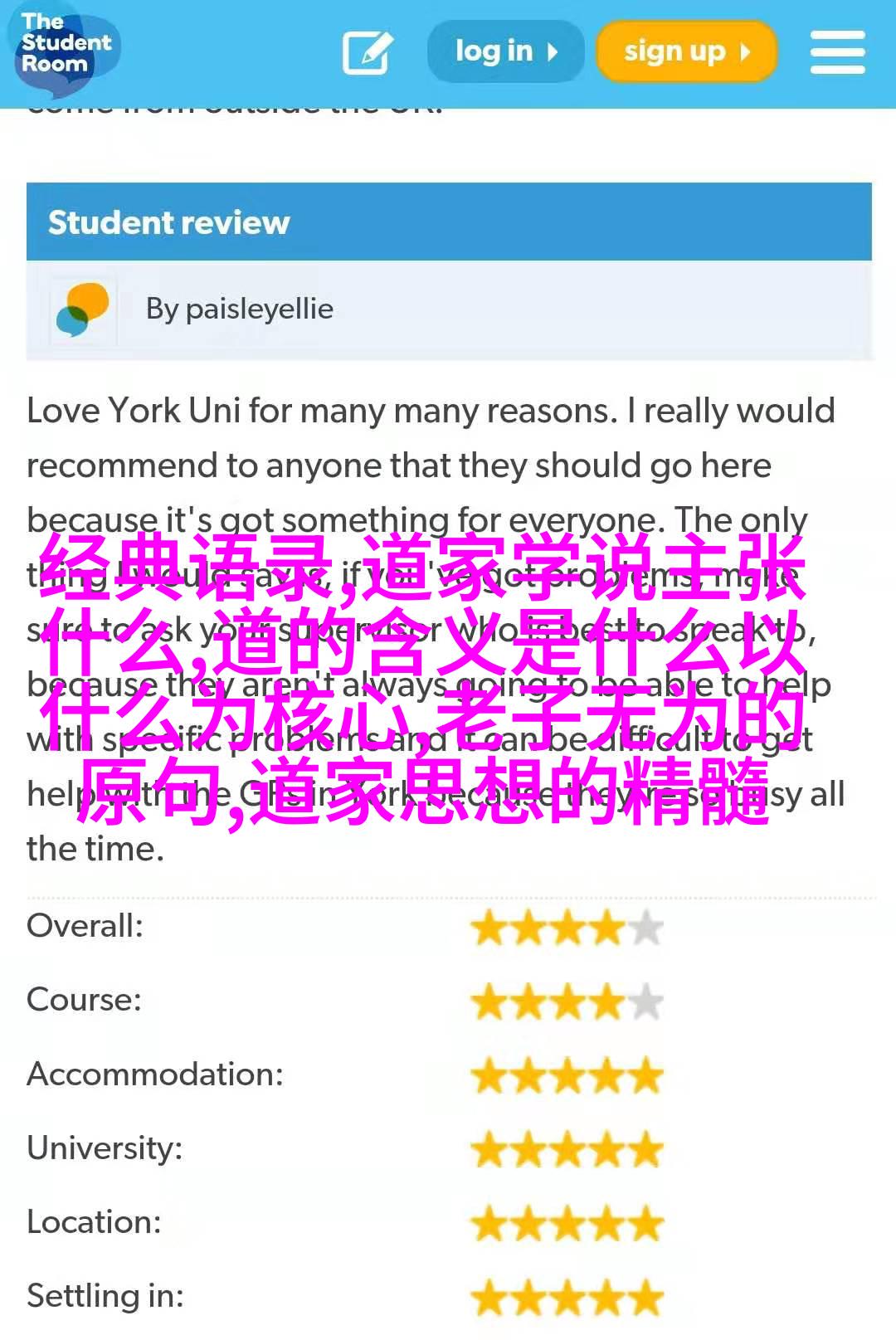The width and height of the screenshot is (896, 1340).
Task: Open the compose post icon
Action: coord(367,53)
